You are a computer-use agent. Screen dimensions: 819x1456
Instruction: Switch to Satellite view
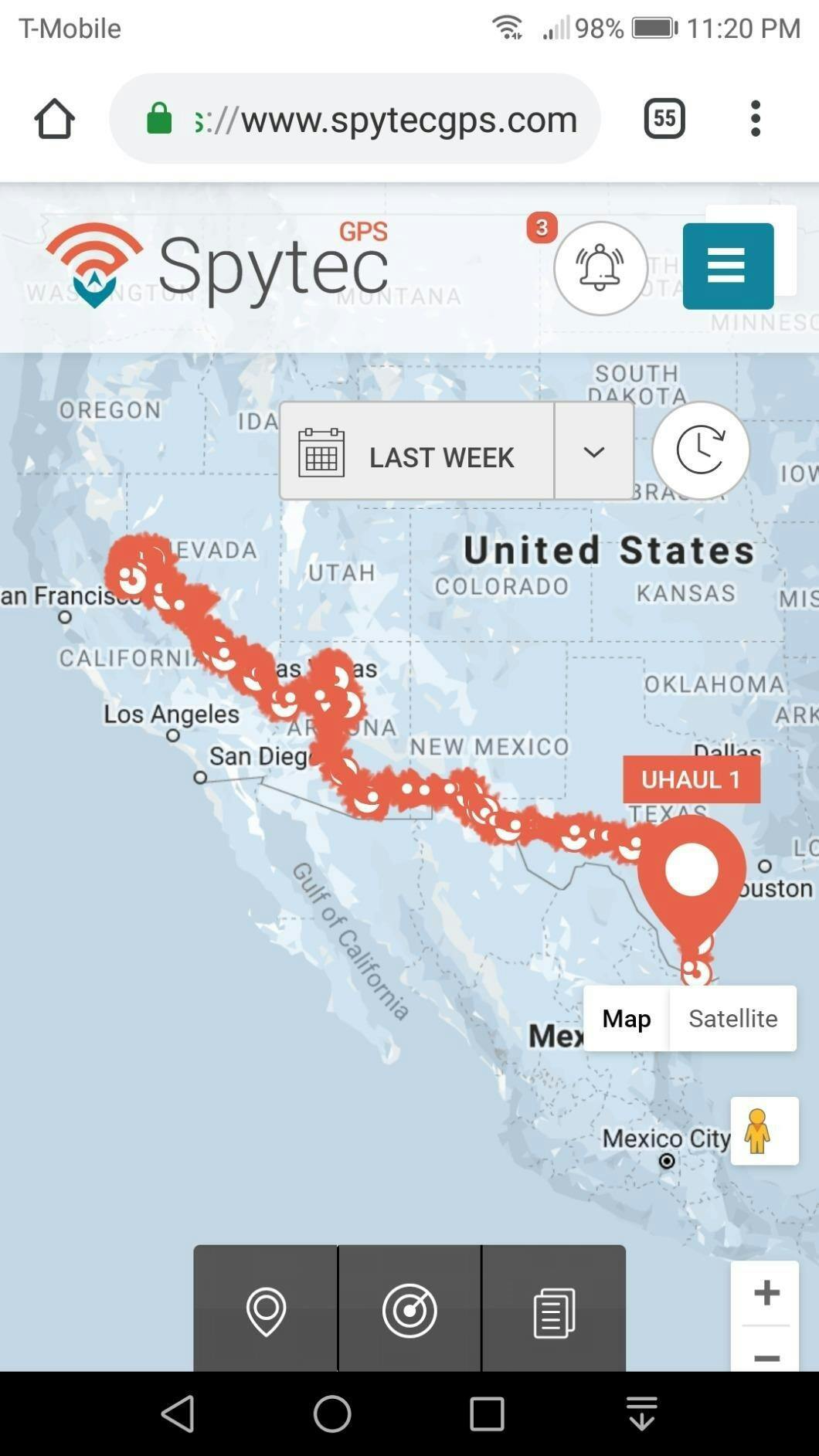click(732, 1018)
